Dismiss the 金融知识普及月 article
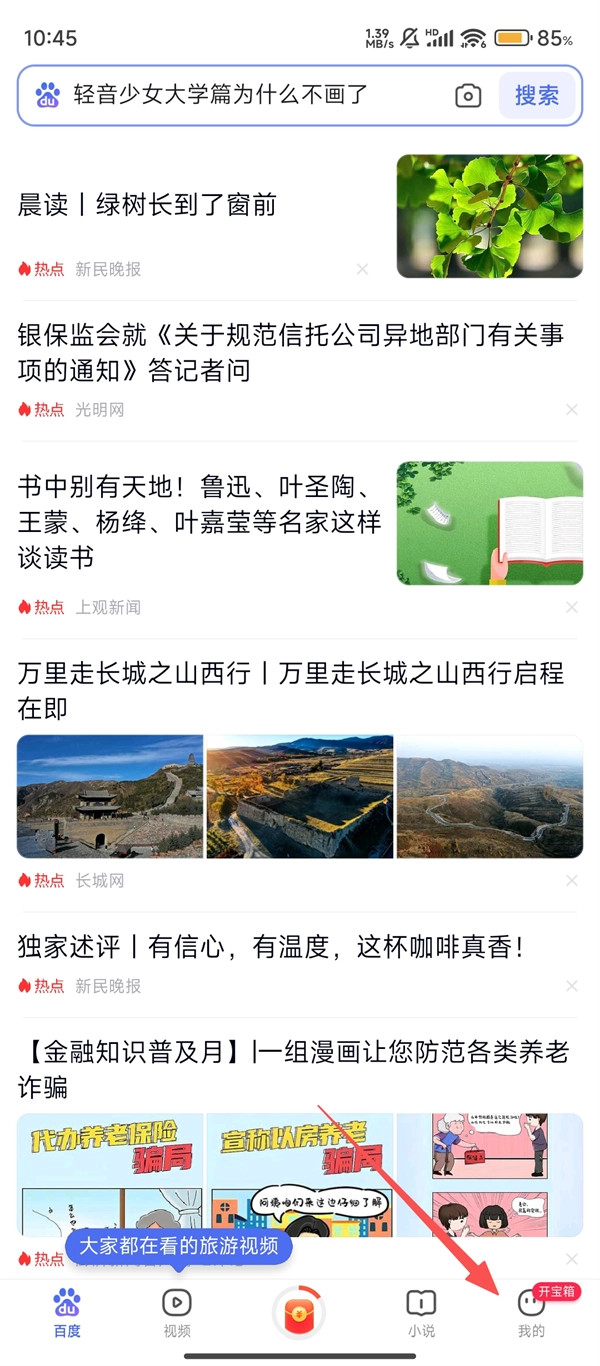This screenshot has width=600, height=1366. coord(572,1259)
